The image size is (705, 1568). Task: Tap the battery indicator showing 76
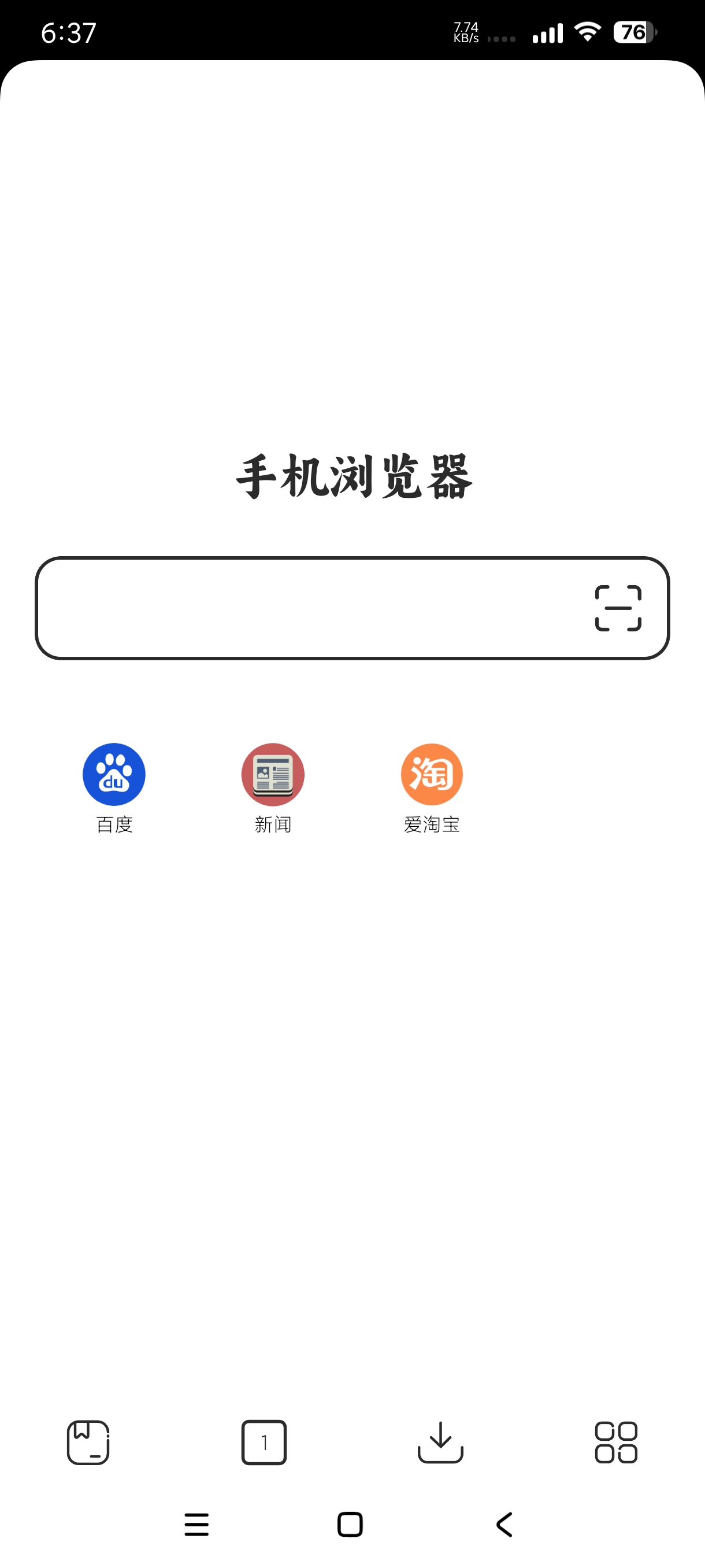pyautogui.click(x=633, y=34)
